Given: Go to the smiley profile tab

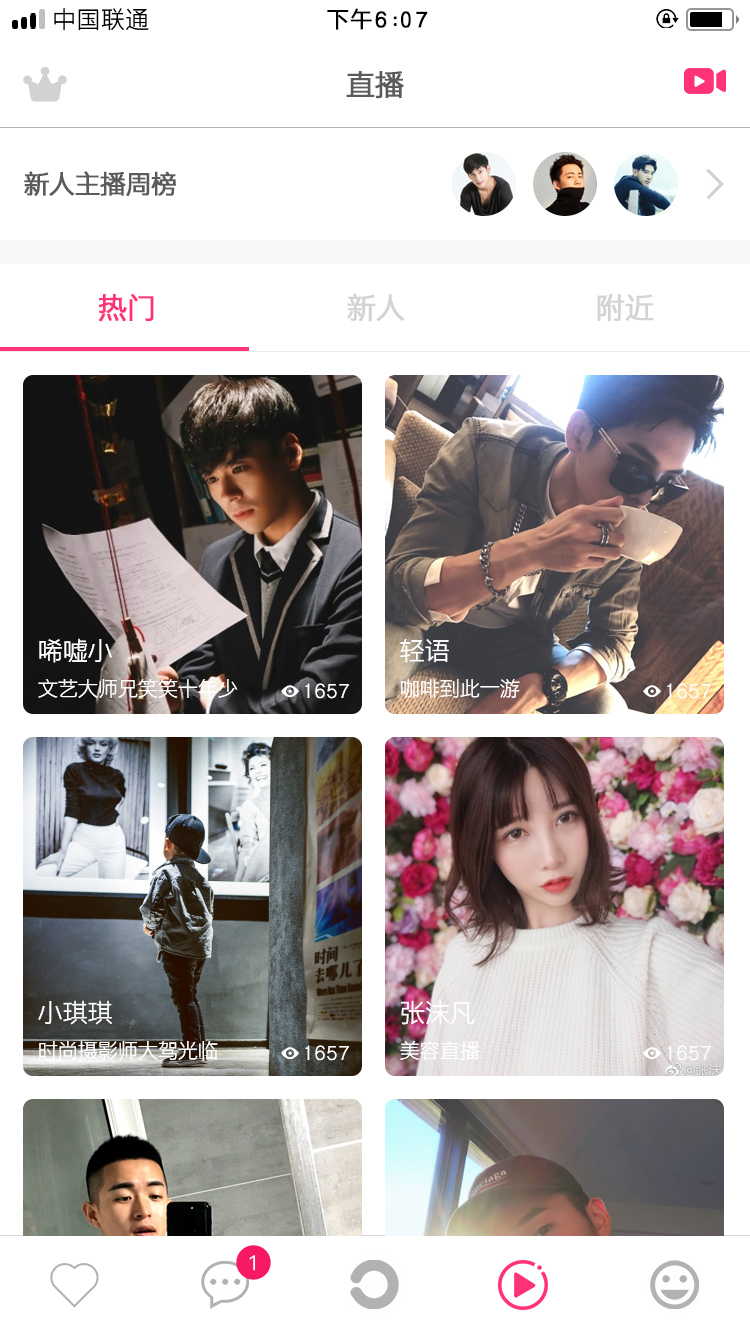Looking at the screenshot, I should (x=674, y=1285).
